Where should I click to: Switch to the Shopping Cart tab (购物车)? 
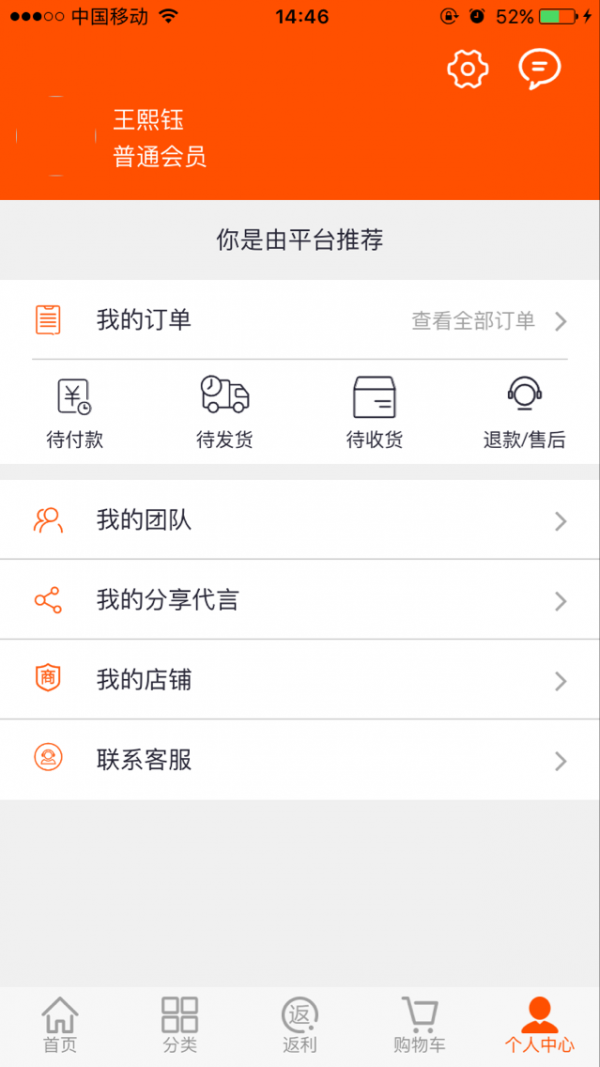pyautogui.click(x=420, y=1026)
